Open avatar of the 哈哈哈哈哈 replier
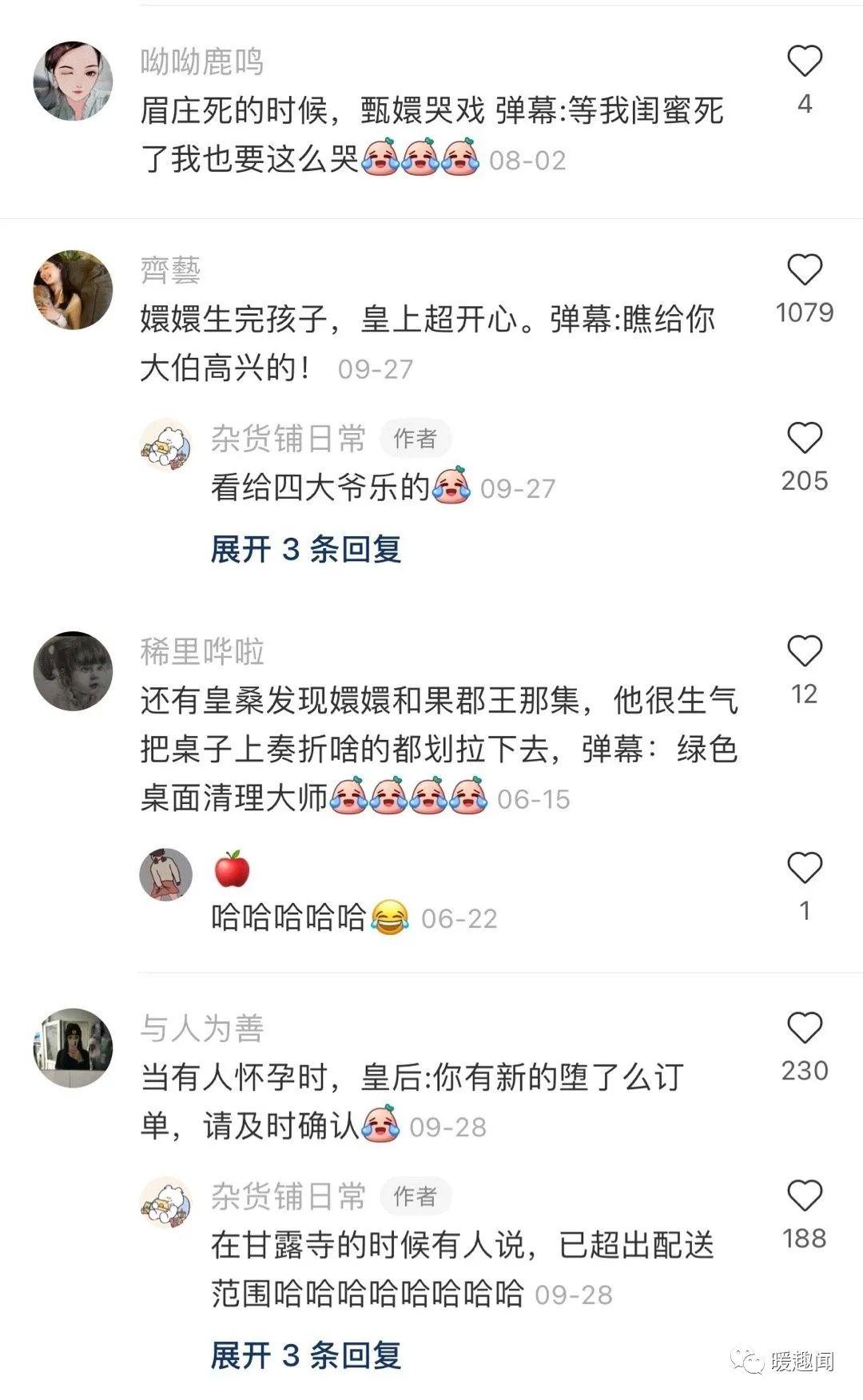The width and height of the screenshot is (863, 1400). pyautogui.click(x=166, y=874)
